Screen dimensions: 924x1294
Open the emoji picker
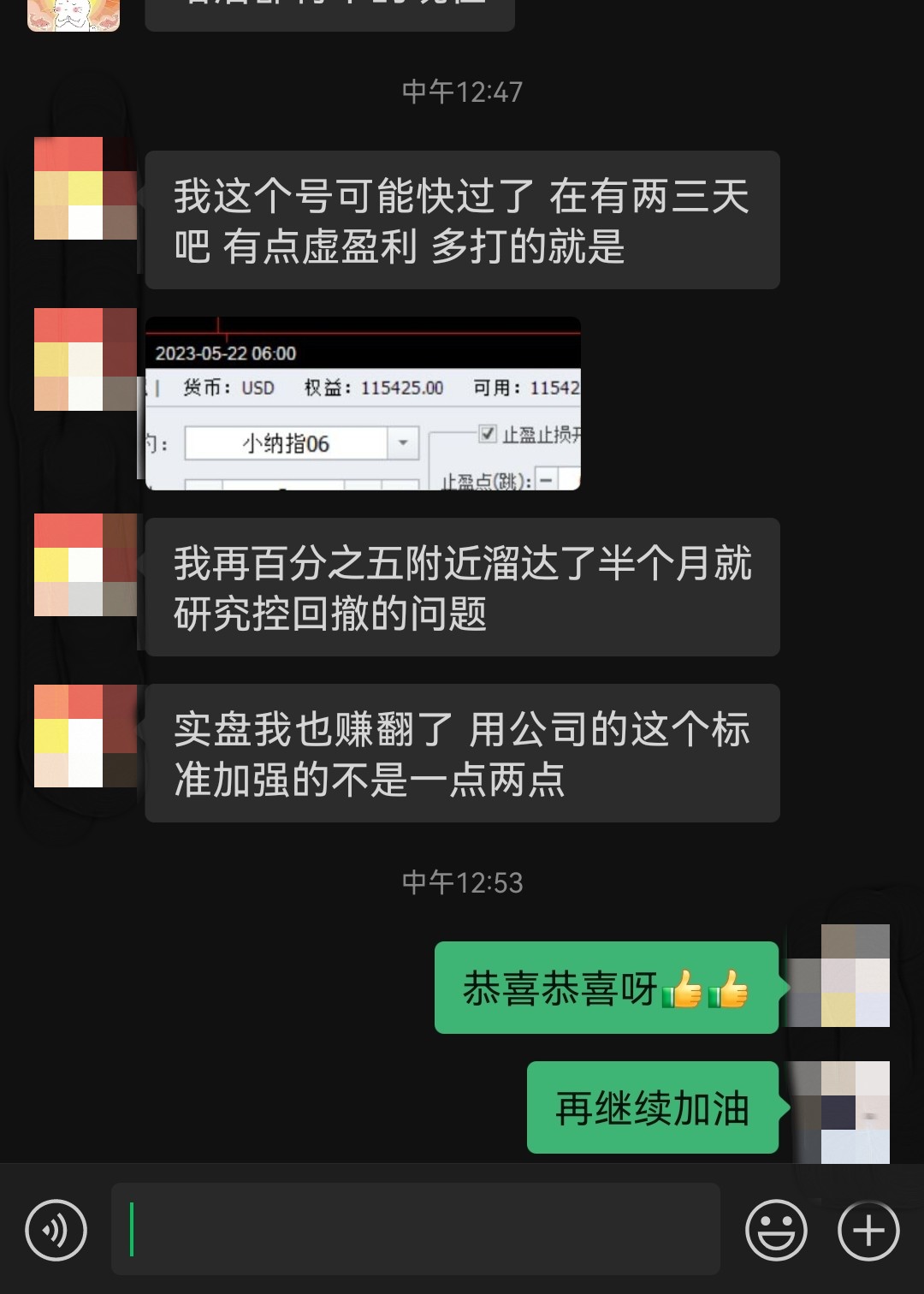pyautogui.click(x=776, y=1230)
